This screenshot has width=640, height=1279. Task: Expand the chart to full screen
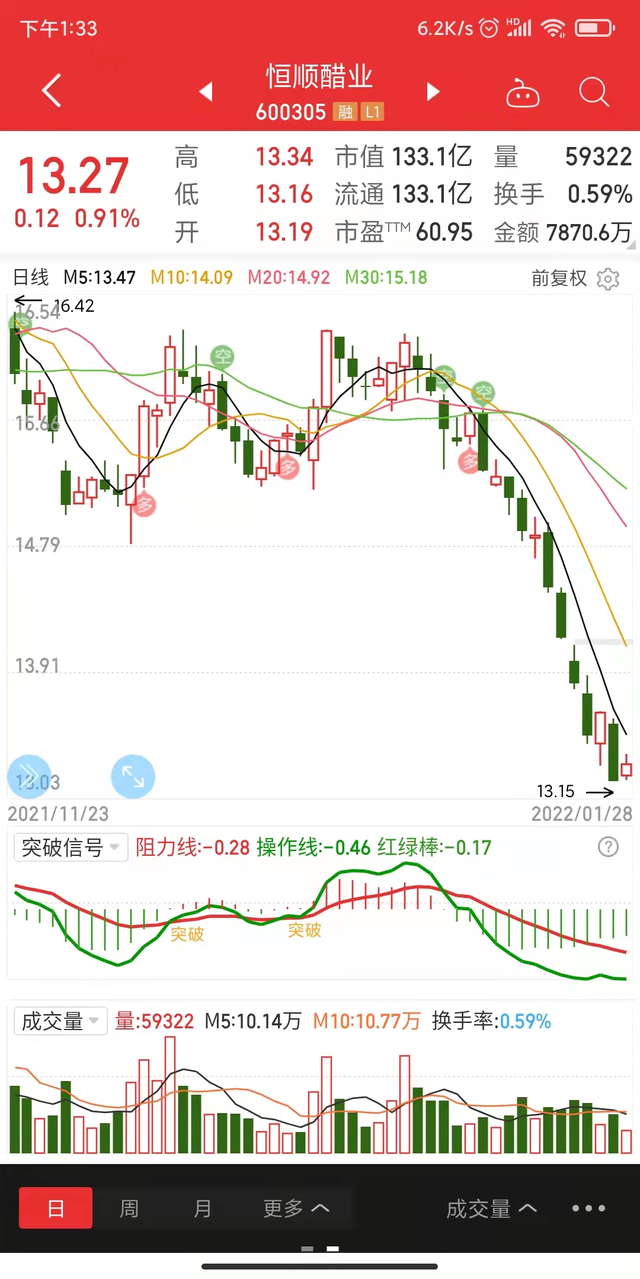click(x=132, y=775)
